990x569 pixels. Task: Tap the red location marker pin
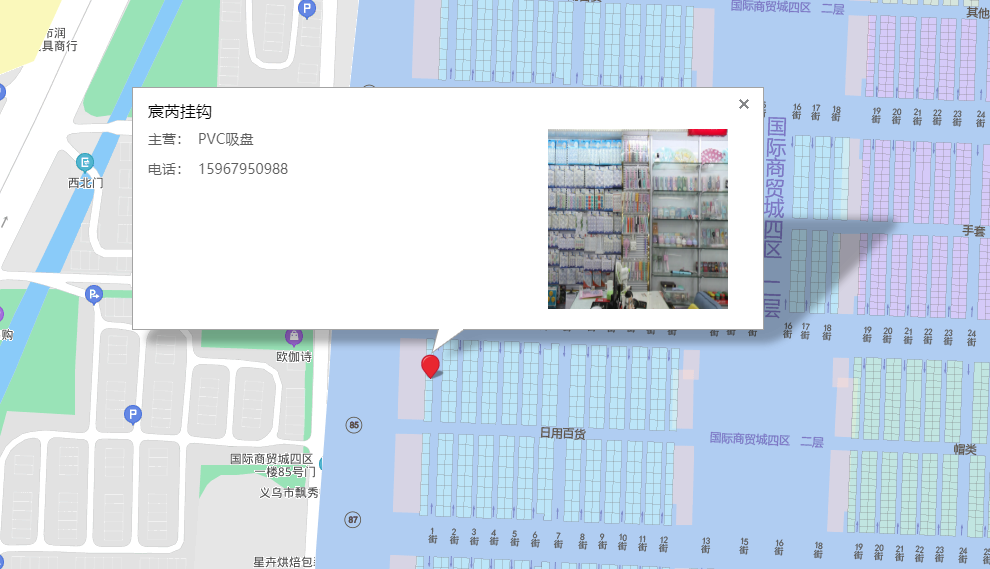(430, 365)
